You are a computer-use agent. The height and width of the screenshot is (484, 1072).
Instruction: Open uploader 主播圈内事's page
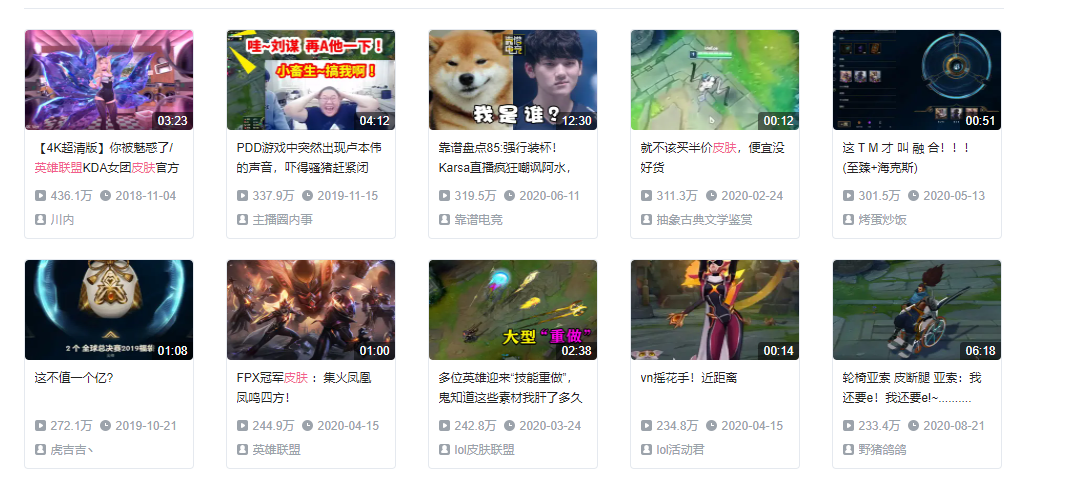coord(281,219)
